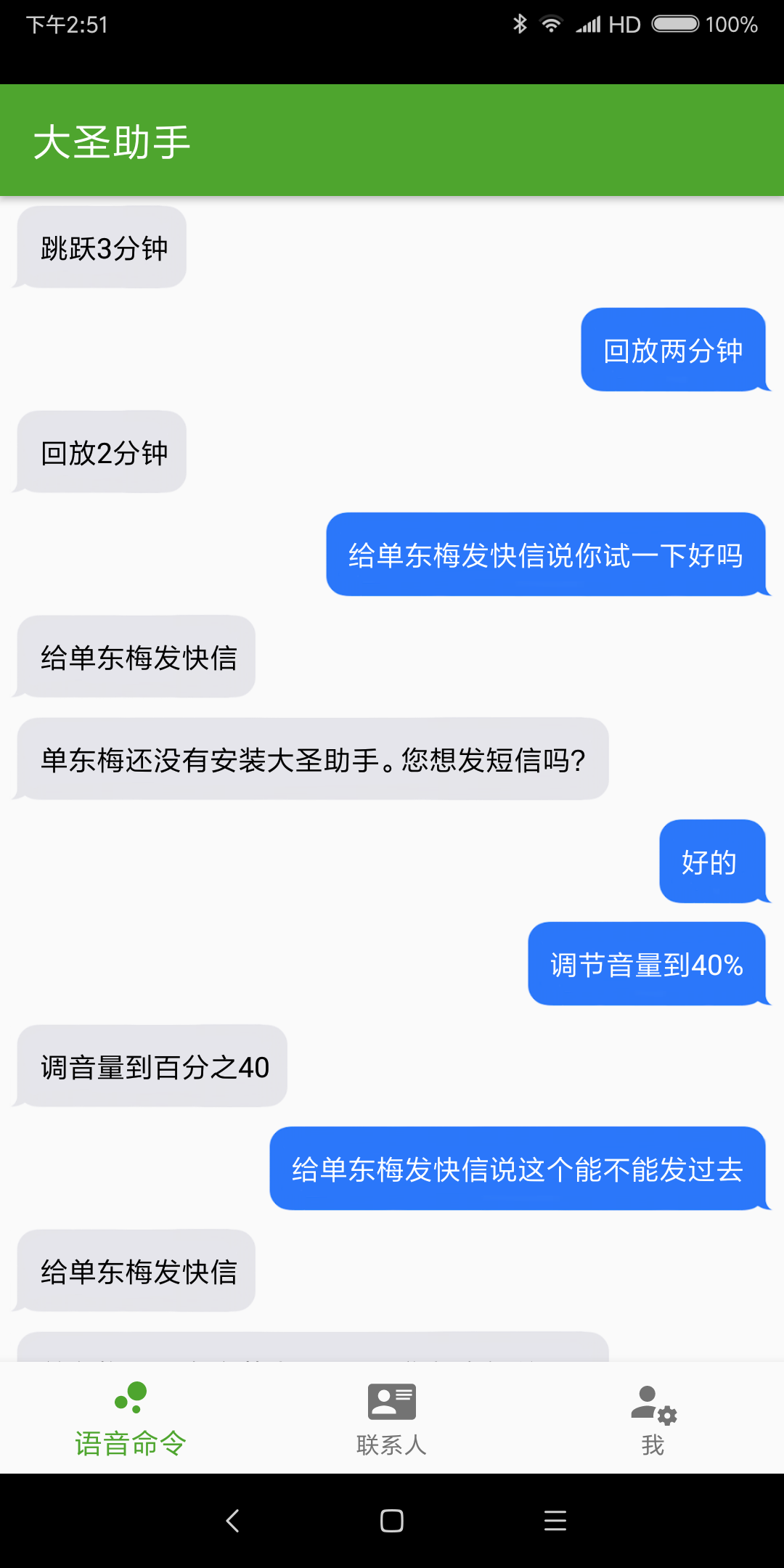Open recent apps with square button

click(x=391, y=1522)
